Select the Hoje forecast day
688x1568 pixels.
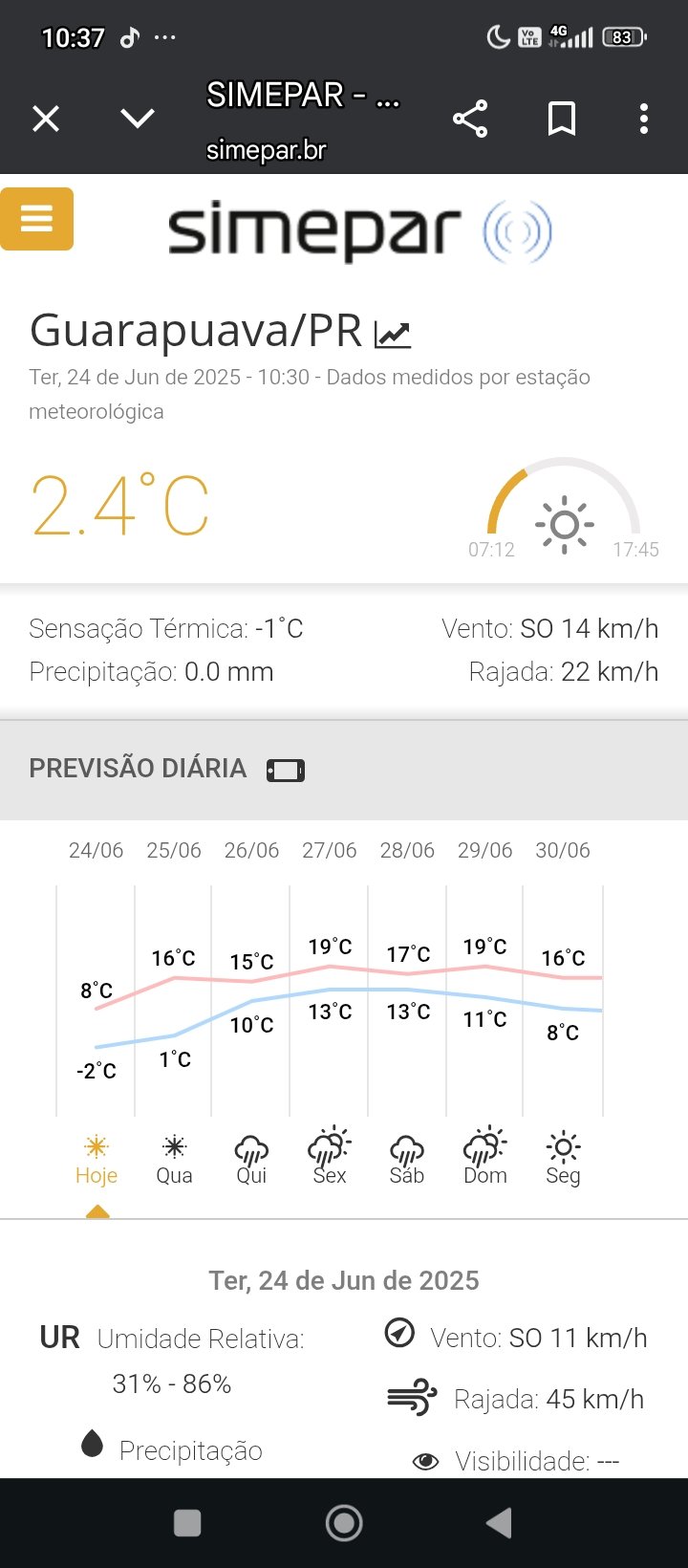click(x=97, y=1160)
